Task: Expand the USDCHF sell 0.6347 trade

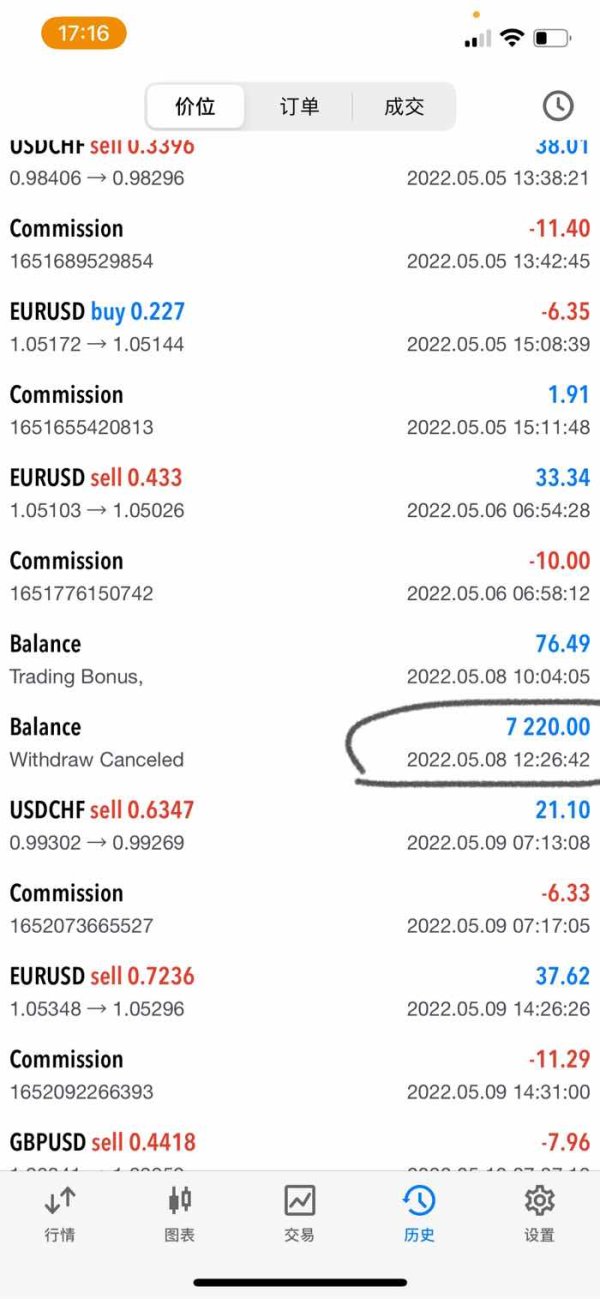Action: tap(300, 825)
